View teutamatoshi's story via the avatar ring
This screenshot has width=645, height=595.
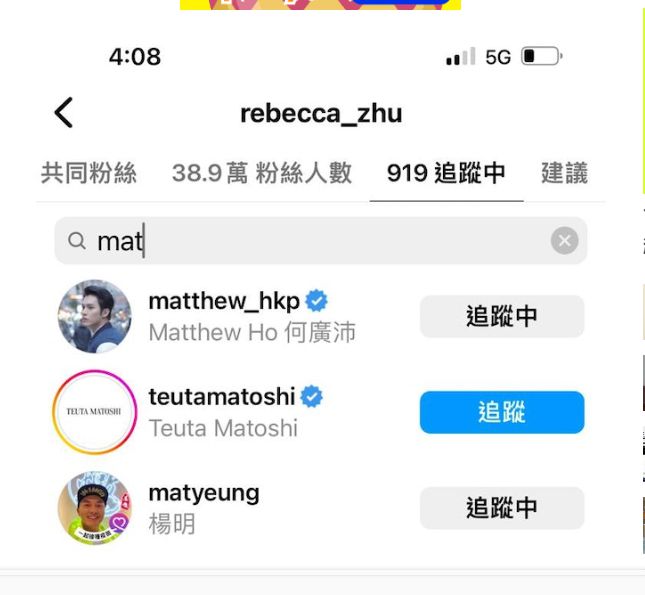pos(94,412)
